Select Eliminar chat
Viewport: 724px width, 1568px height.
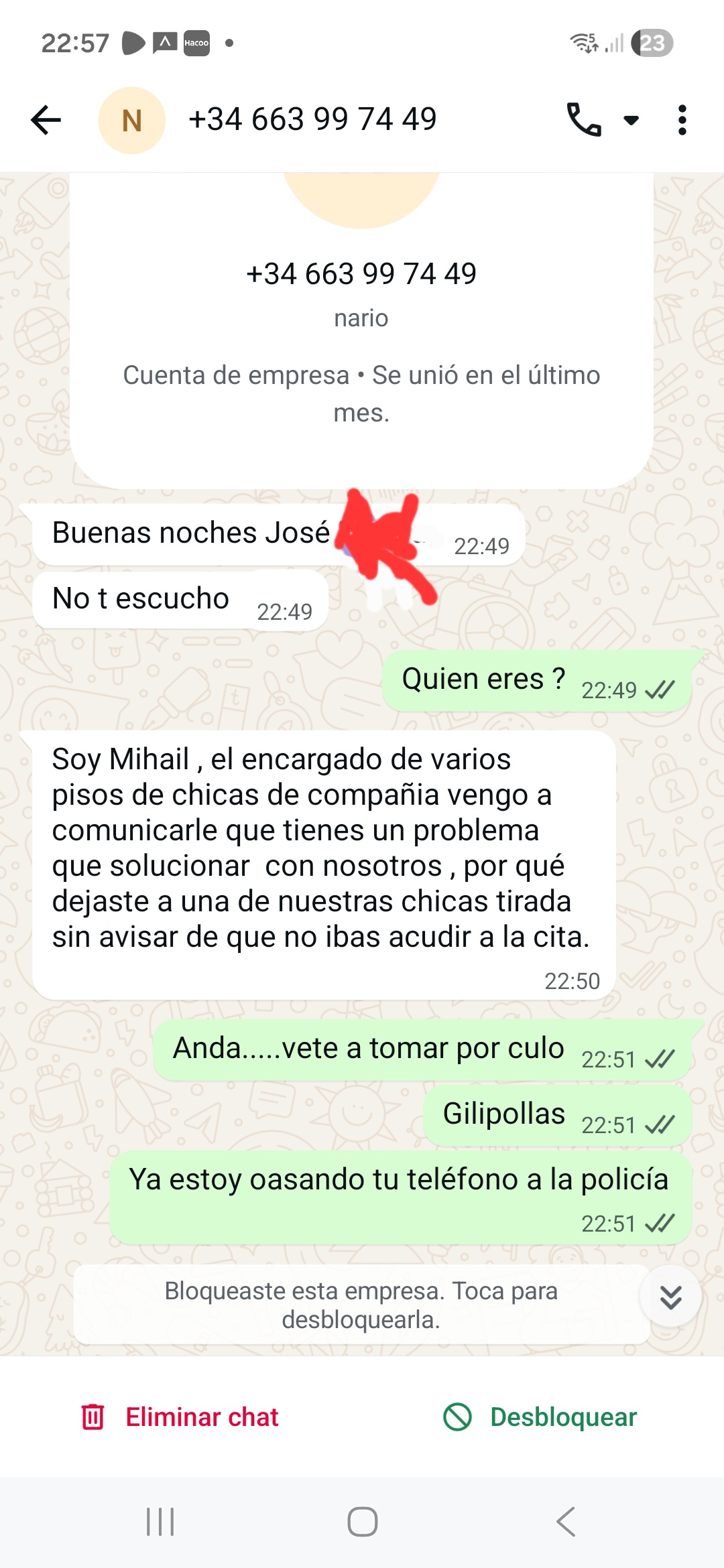tap(181, 1417)
